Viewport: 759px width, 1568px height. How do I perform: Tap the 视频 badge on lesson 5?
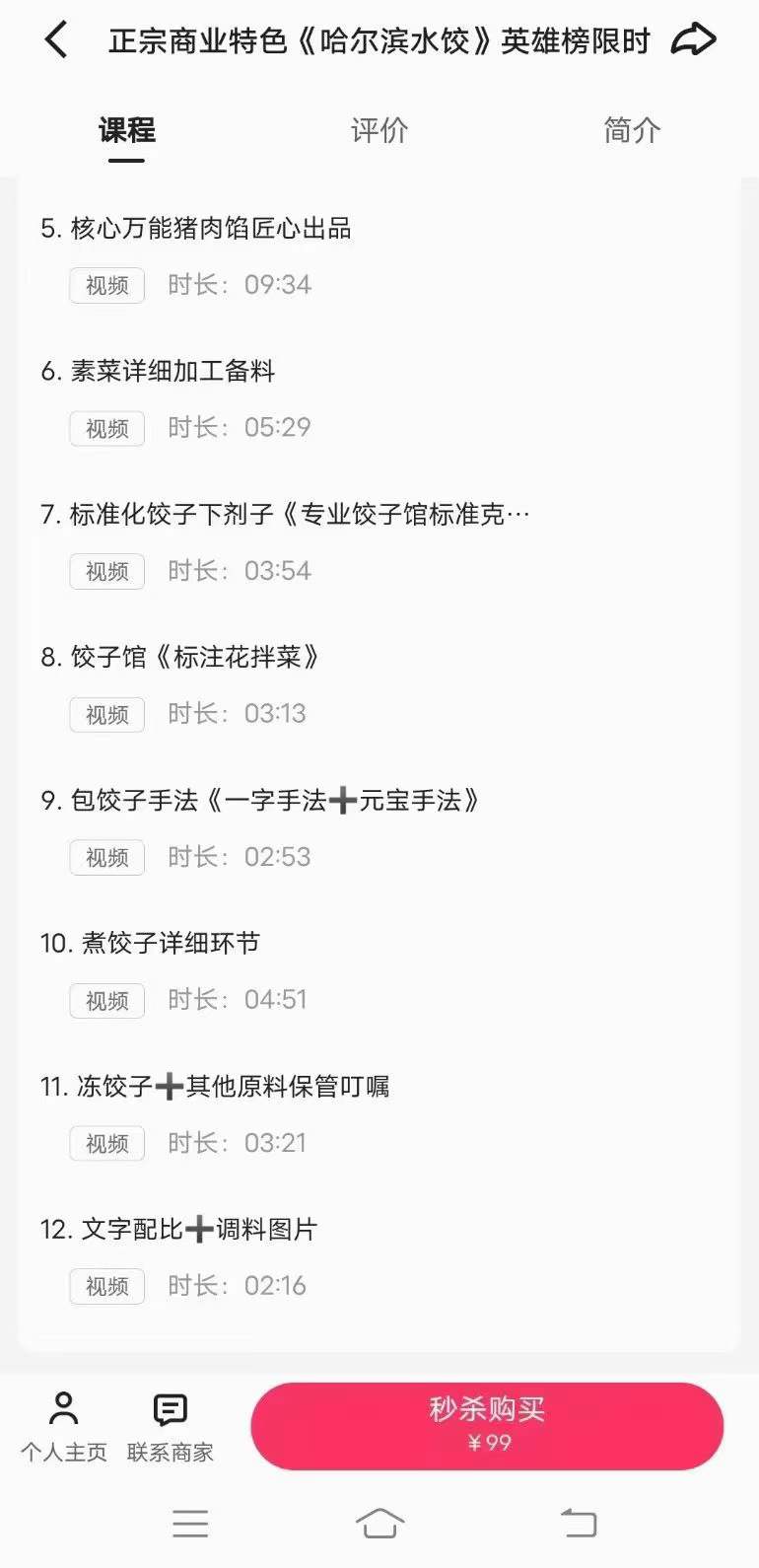tap(105, 286)
